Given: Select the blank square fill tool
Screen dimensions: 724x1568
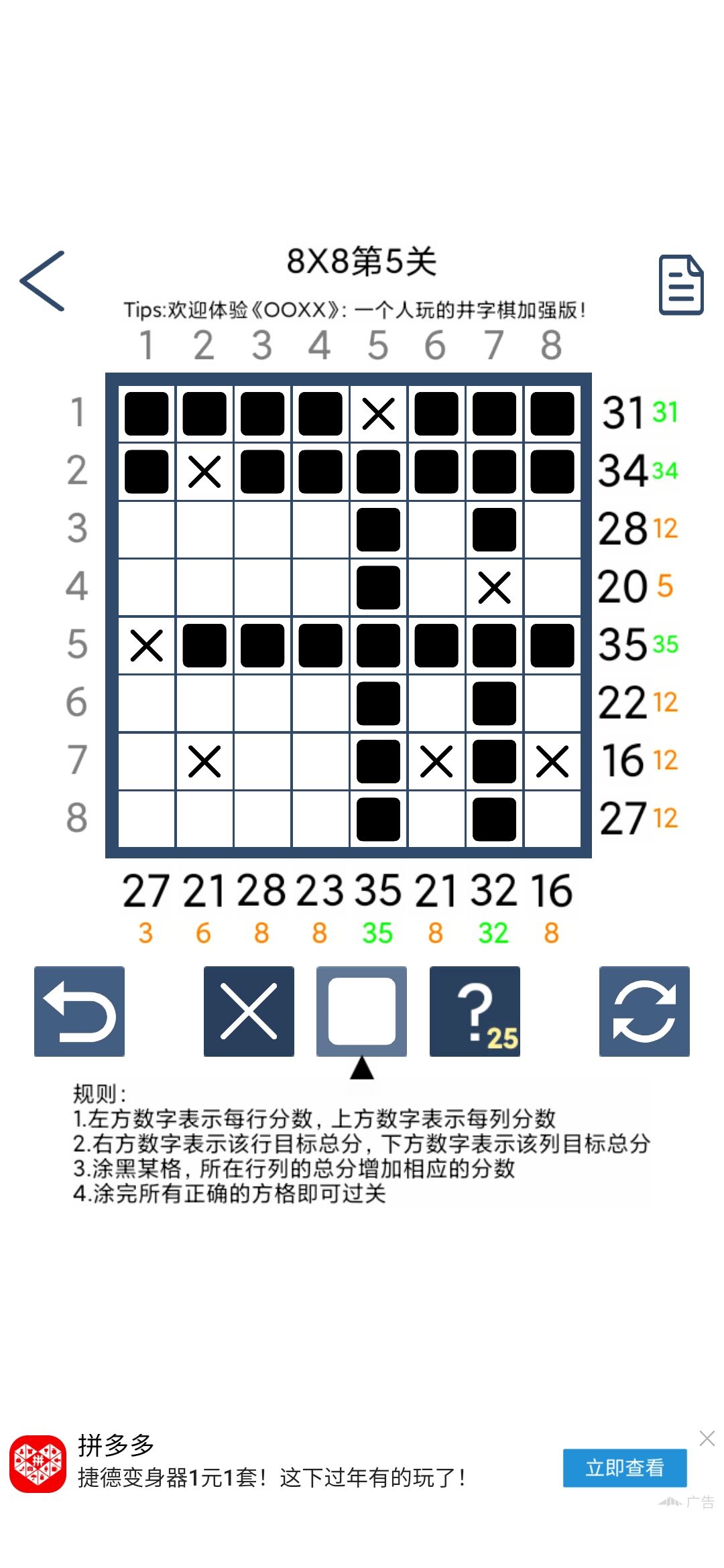Looking at the screenshot, I should [361, 1010].
